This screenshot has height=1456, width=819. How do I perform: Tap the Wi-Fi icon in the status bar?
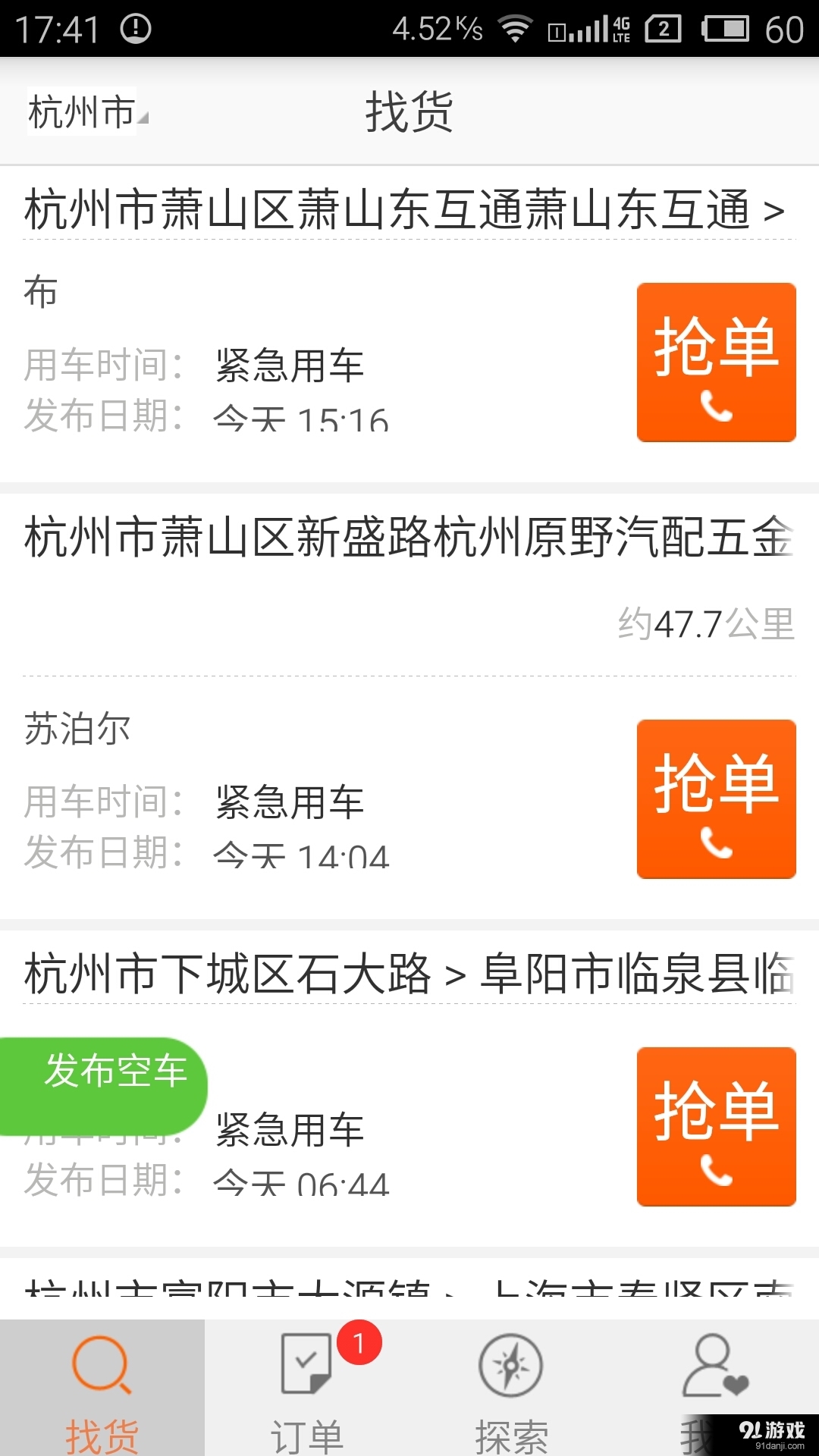click(x=518, y=29)
